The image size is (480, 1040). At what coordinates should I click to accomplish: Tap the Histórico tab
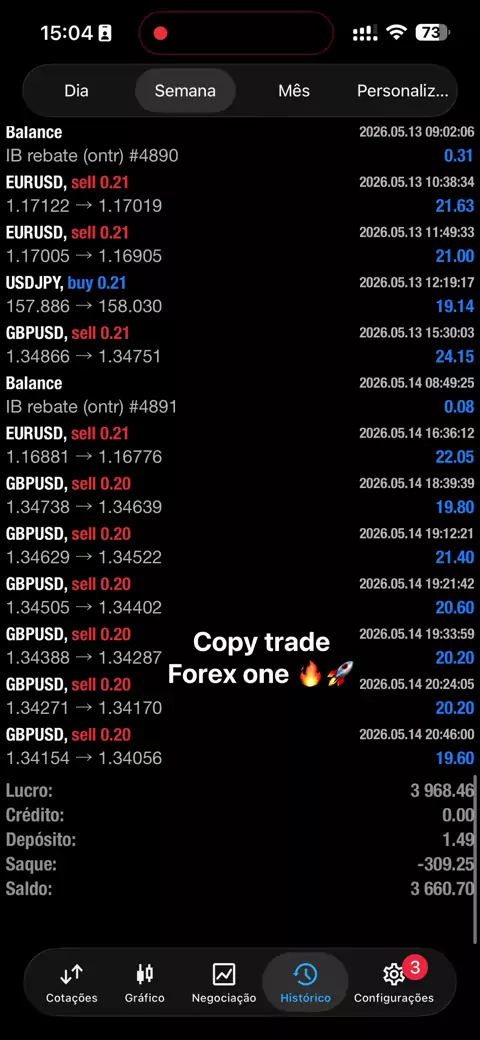coord(305,983)
